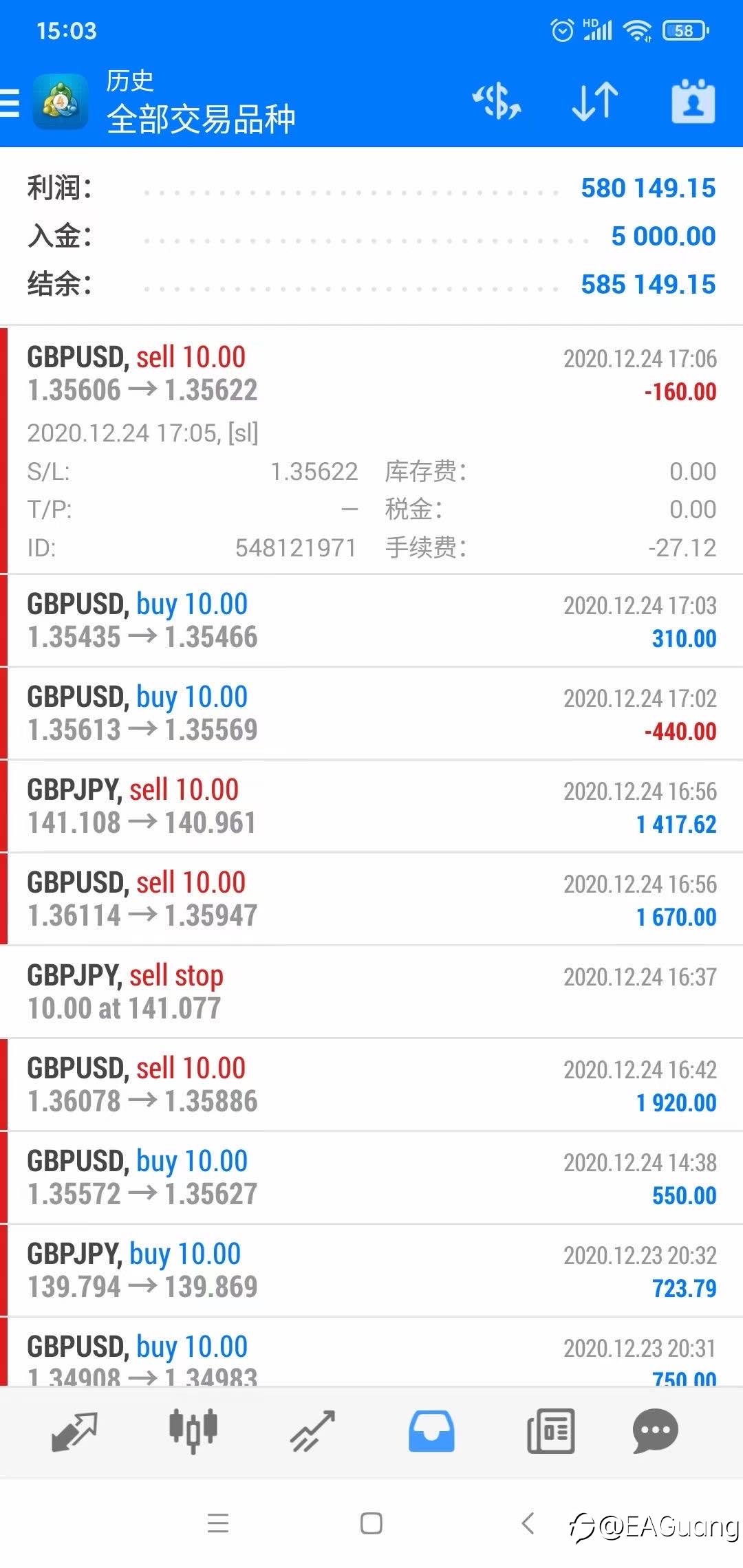This screenshot has height=1568, width=743.
Task: Switch to the Quotes tab
Action: pyautogui.click(x=74, y=1432)
